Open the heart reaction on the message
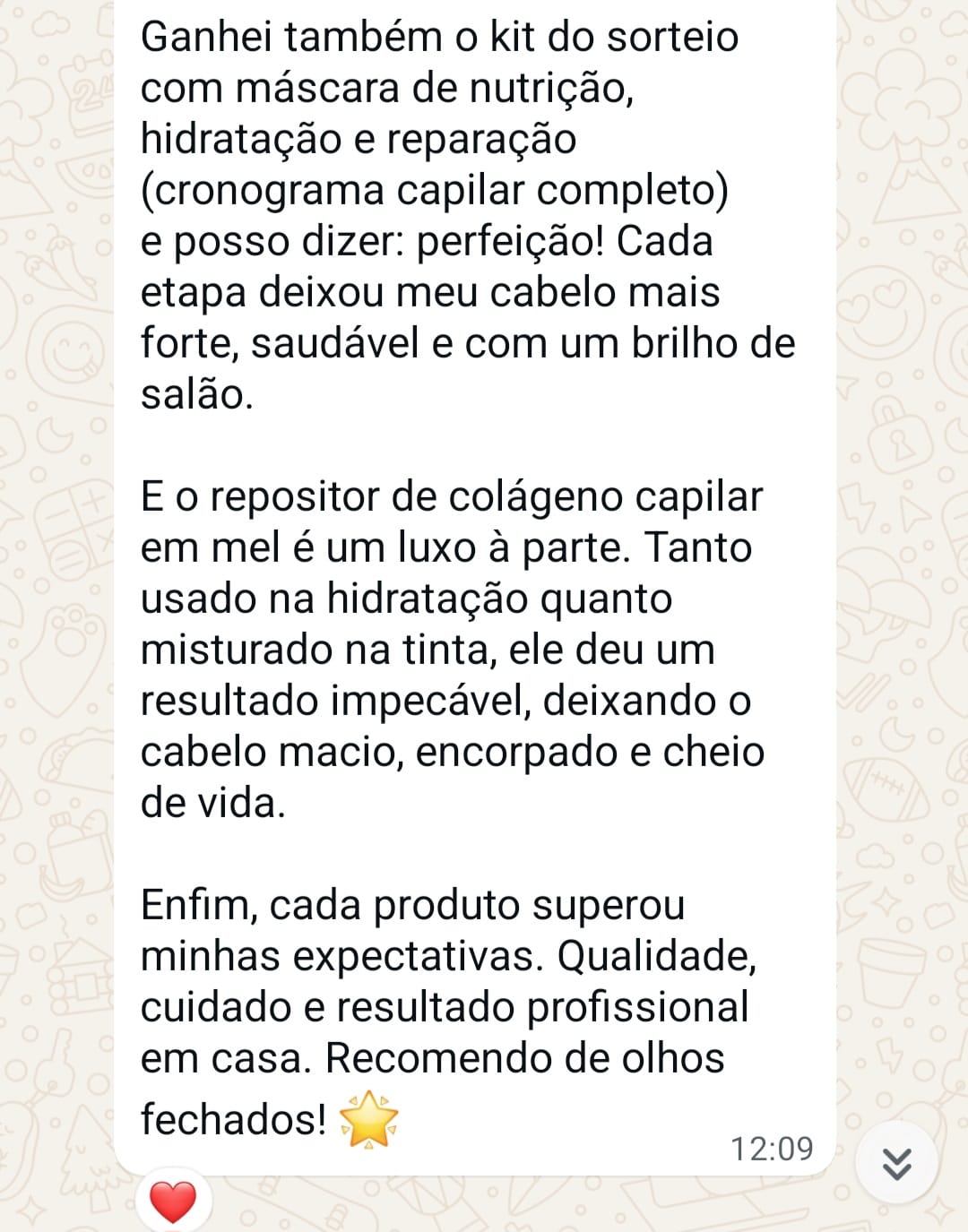The height and width of the screenshot is (1232, 968). [x=173, y=1202]
